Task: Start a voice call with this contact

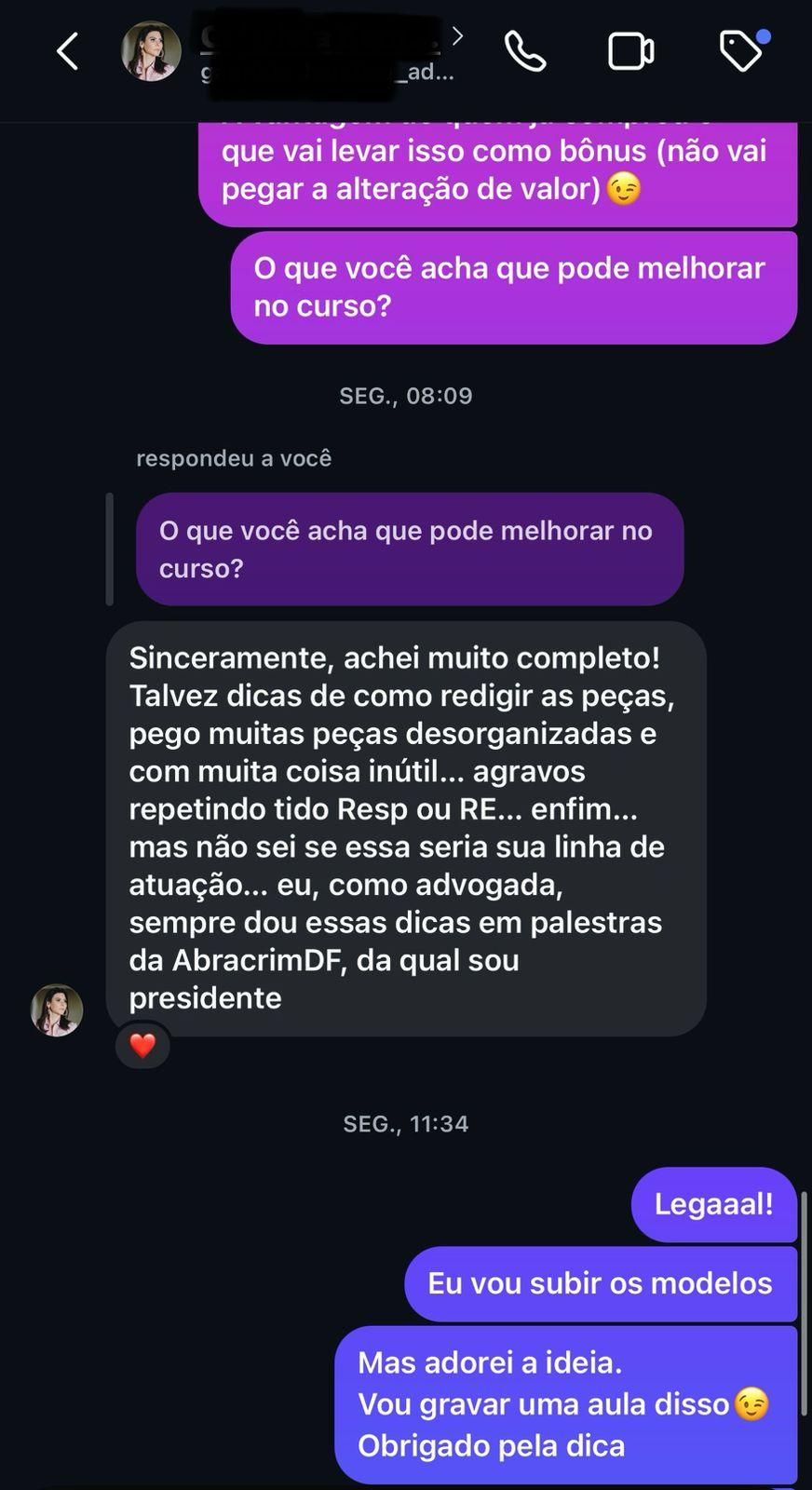Action: pos(525,51)
